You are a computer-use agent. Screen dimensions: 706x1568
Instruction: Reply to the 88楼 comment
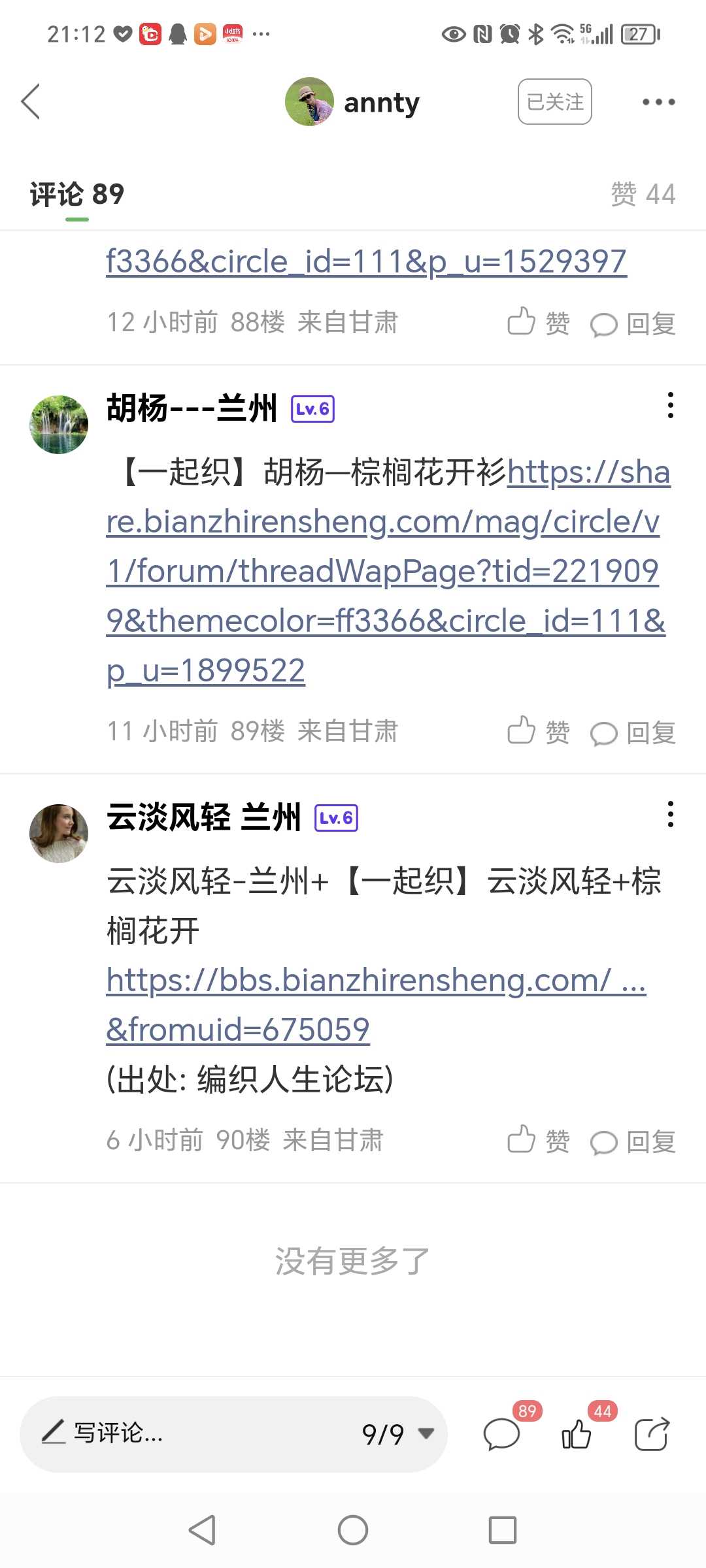click(x=633, y=324)
